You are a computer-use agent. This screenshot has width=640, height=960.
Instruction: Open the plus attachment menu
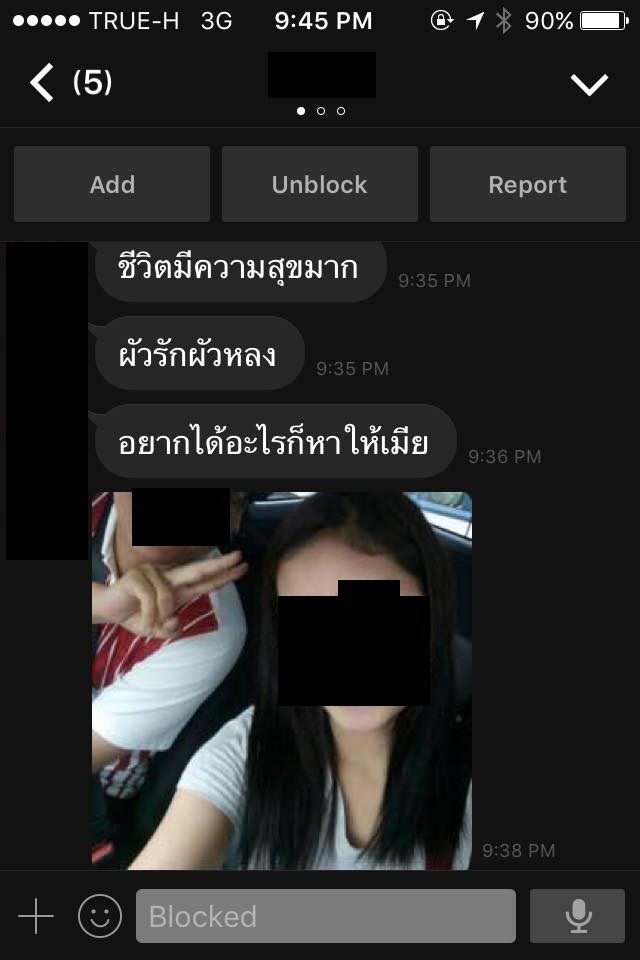[x=36, y=916]
